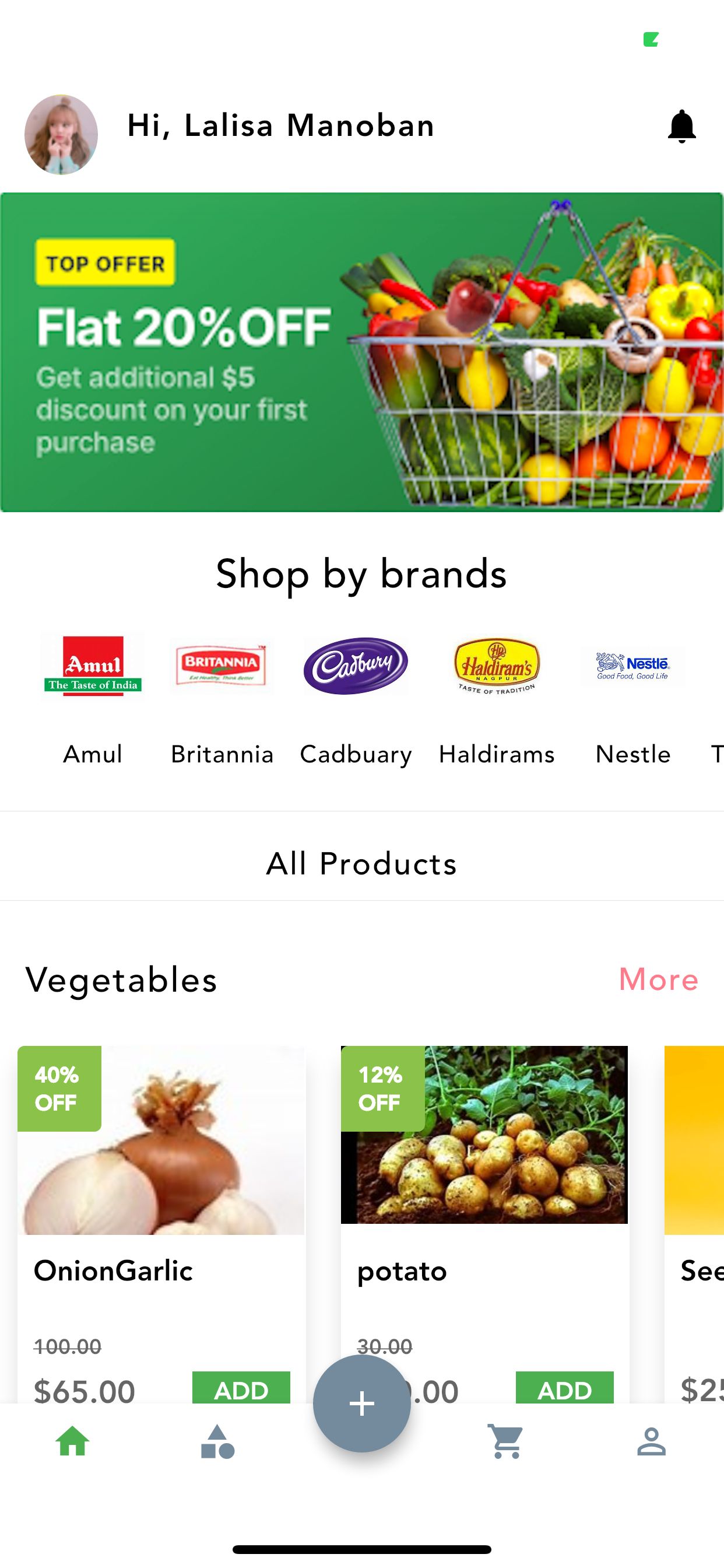Show more Vegetables
Image resolution: width=724 pixels, height=1568 pixels.
click(658, 979)
